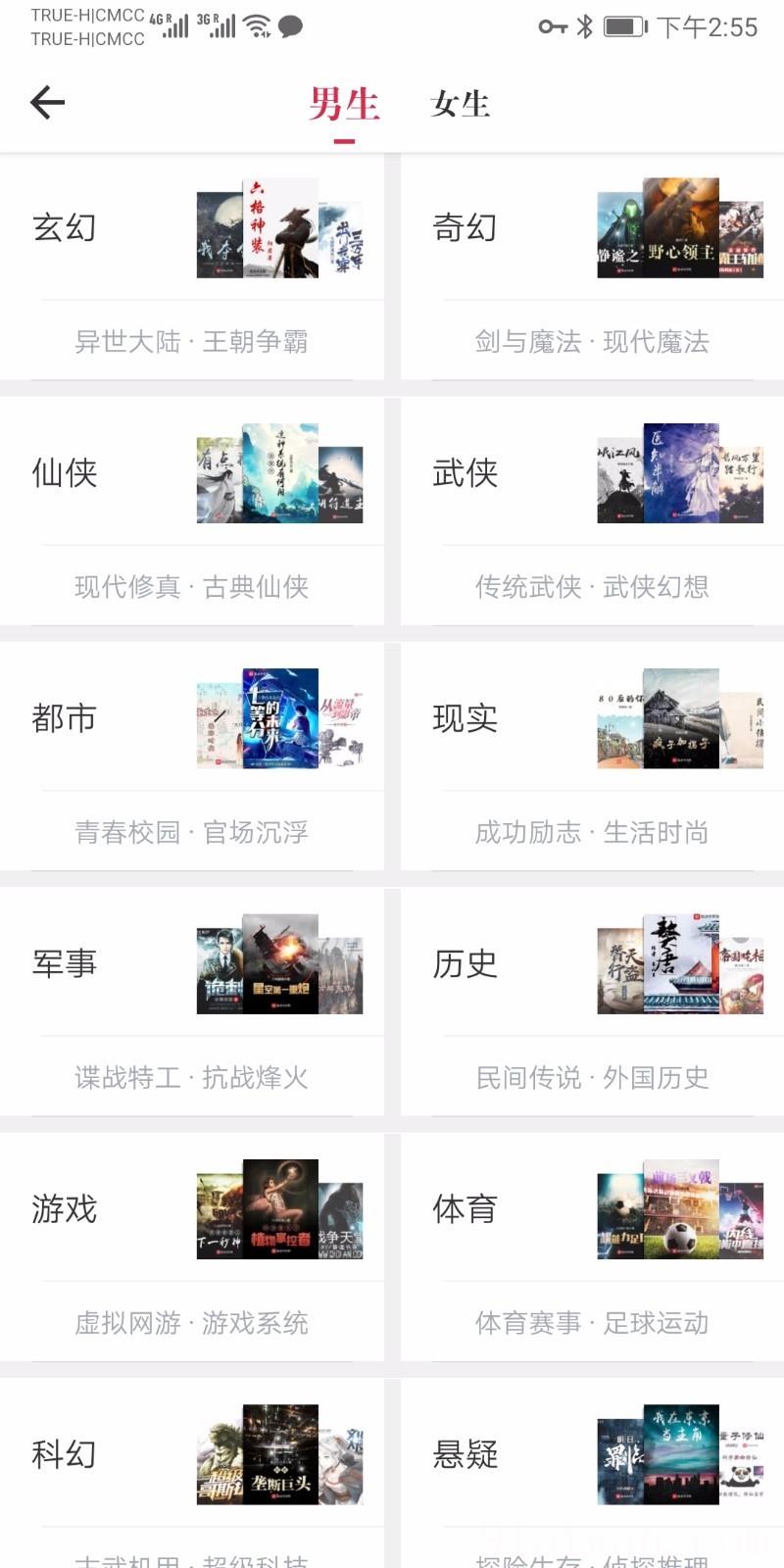Open the 科幻 category
784x1568 pixels.
coord(63,1455)
